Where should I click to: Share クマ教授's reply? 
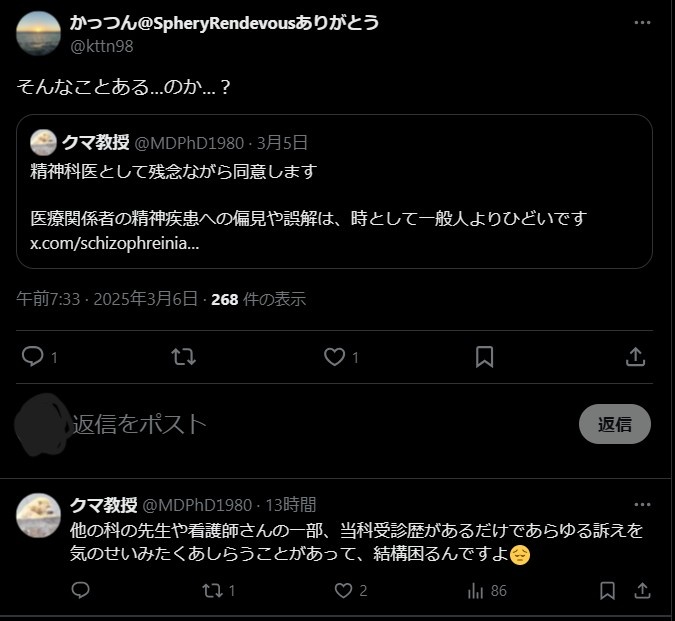tap(639, 591)
